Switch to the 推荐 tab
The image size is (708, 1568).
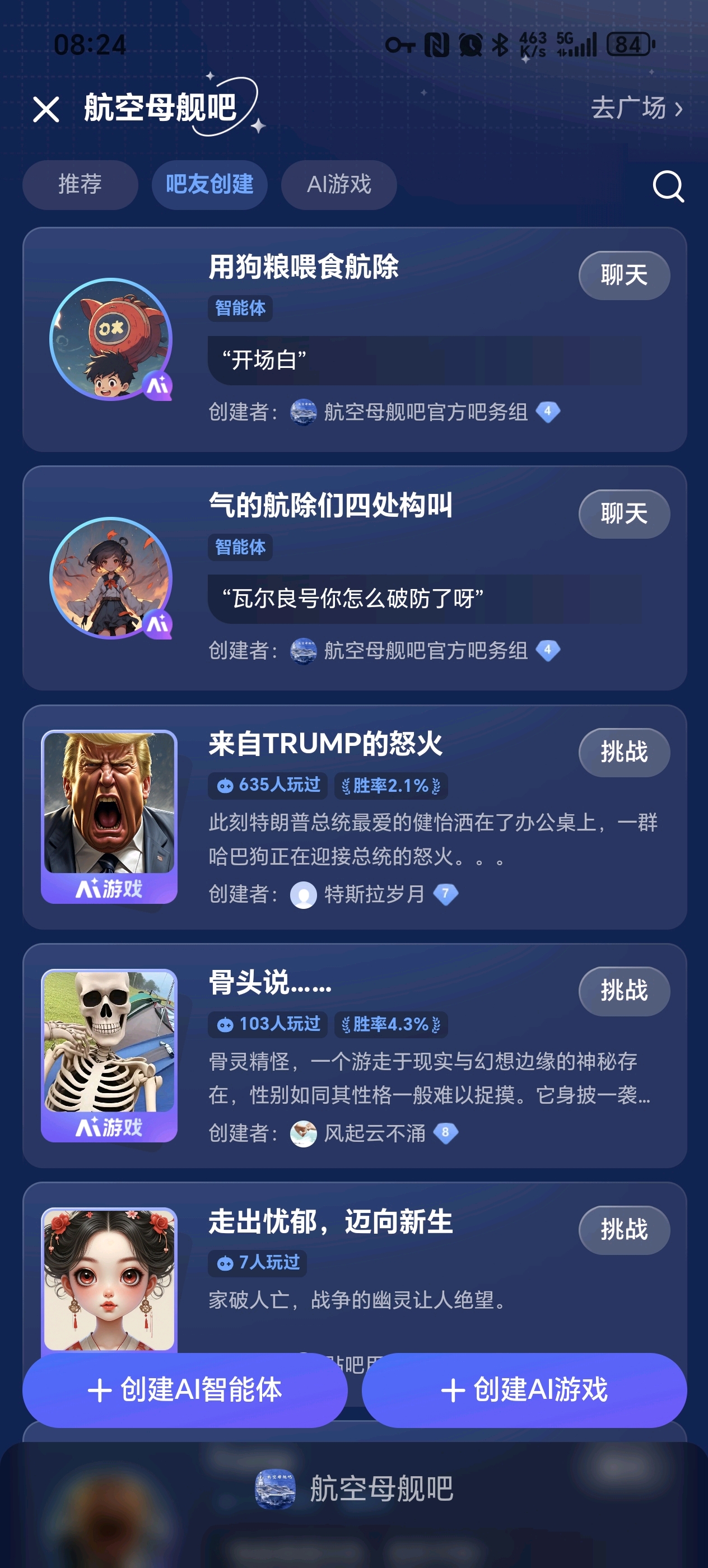(80, 185)
